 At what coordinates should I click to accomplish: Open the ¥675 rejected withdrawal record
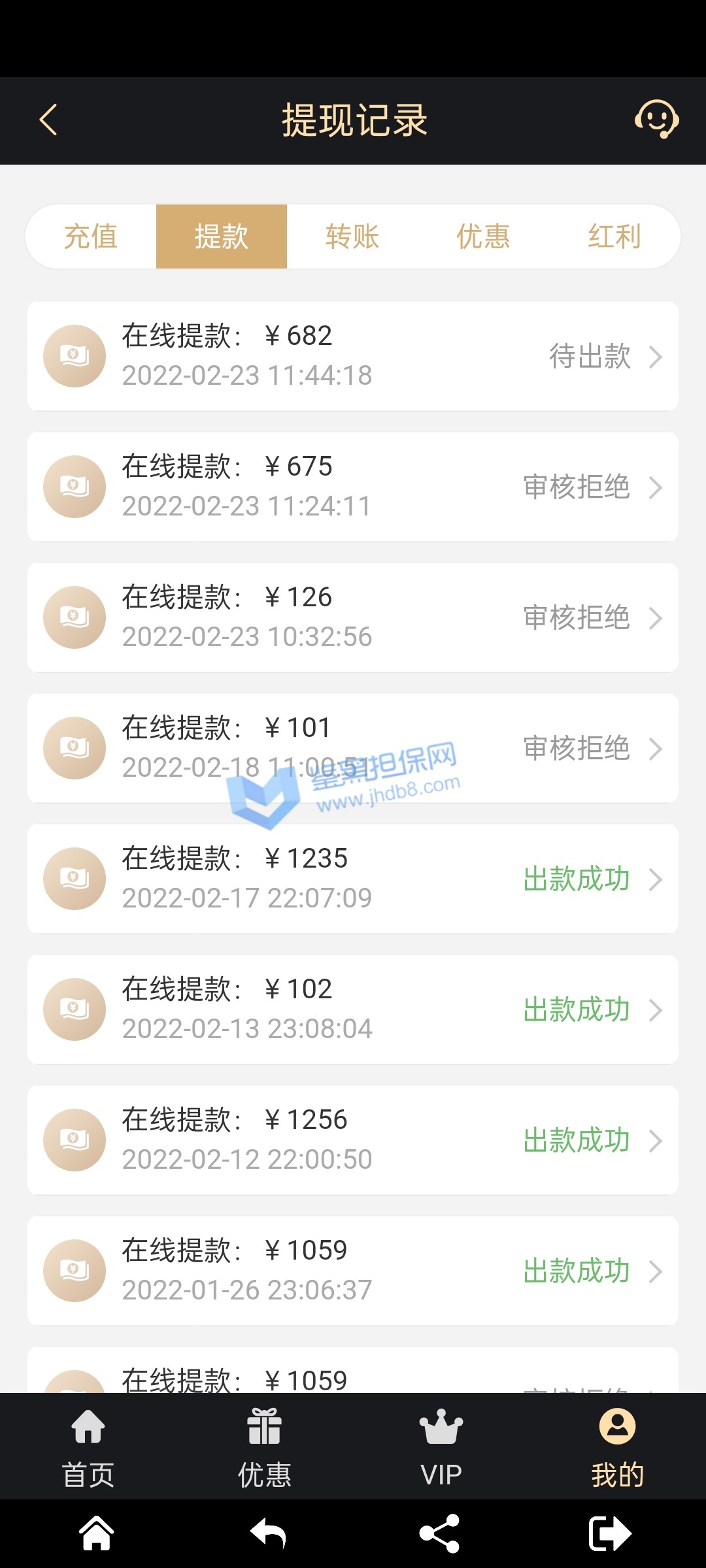(x=353, y=487)
